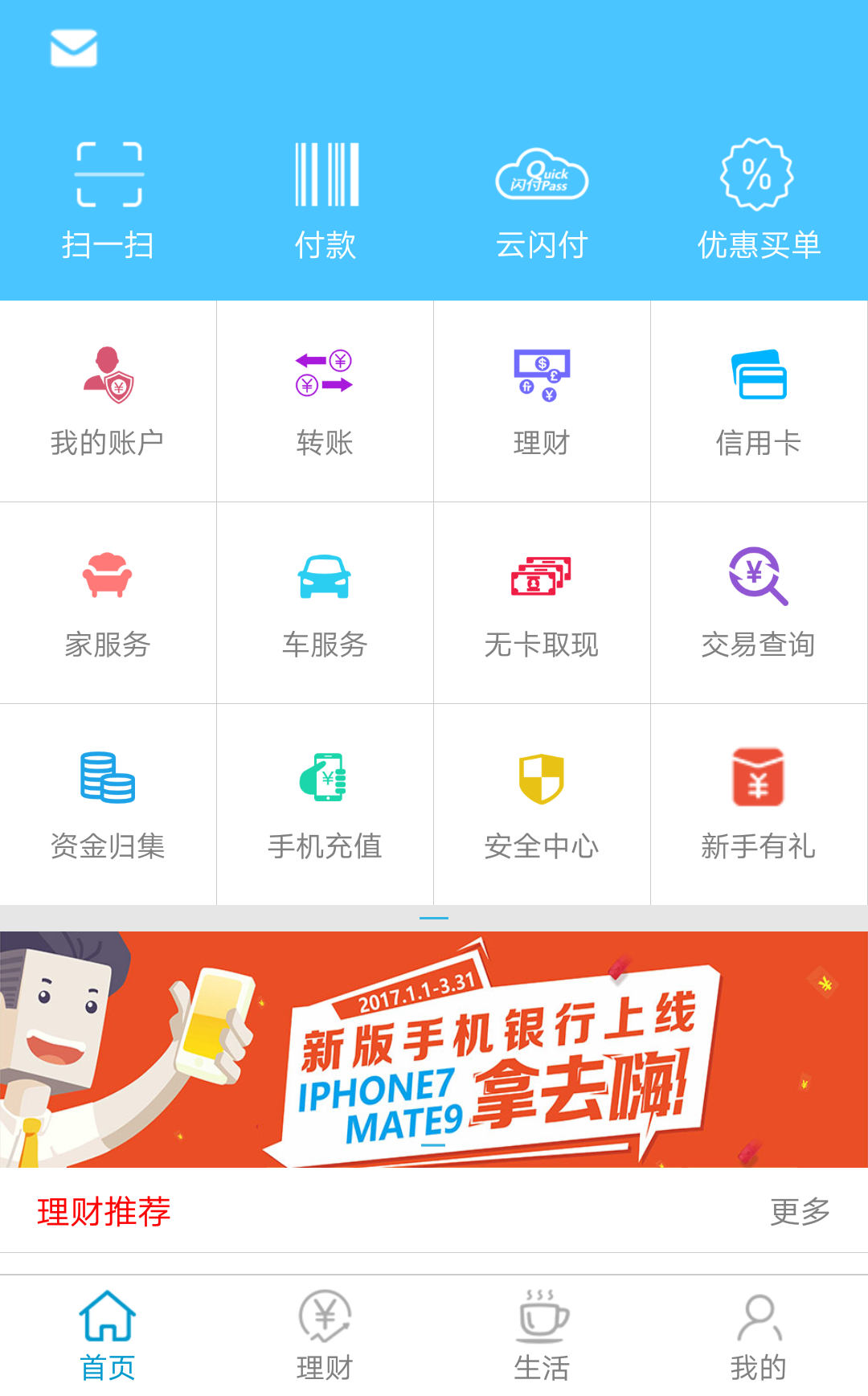Viewport: 868px width, 1396px height.
Task: Tap 更多 next to 理财推荐
Action: tap(799, 1211)
